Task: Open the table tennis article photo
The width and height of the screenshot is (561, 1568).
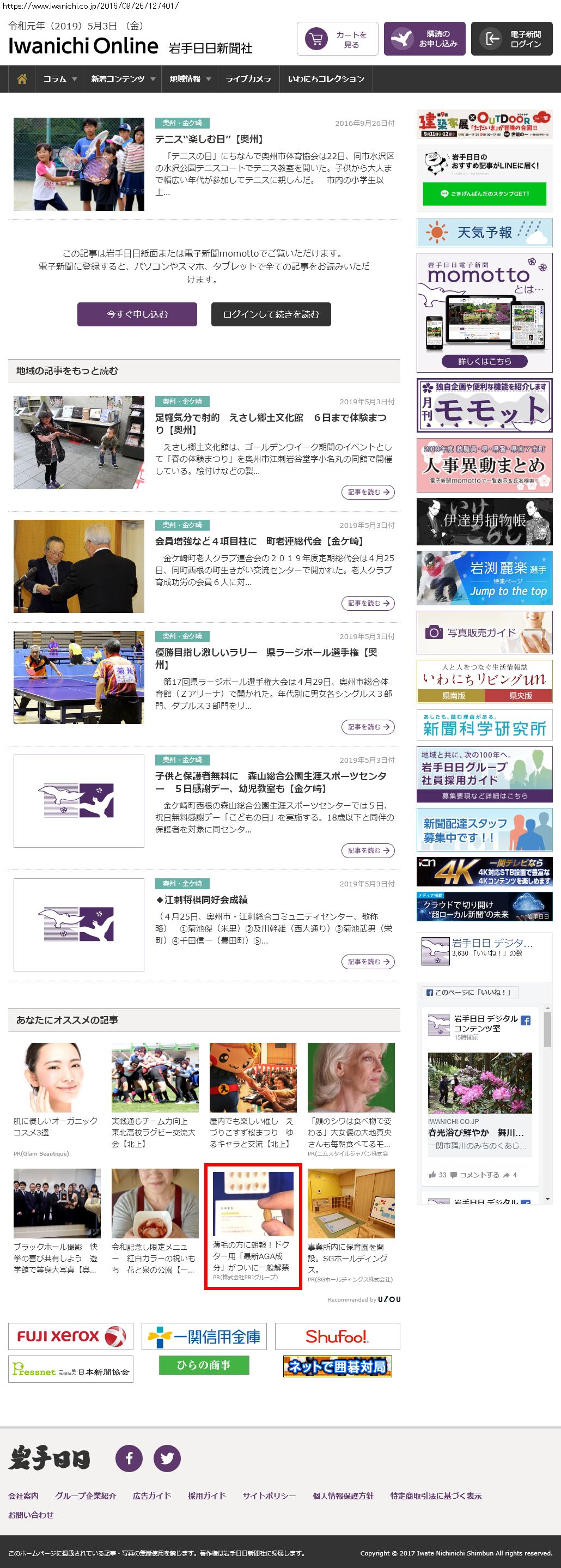Action: click(79, 677)
